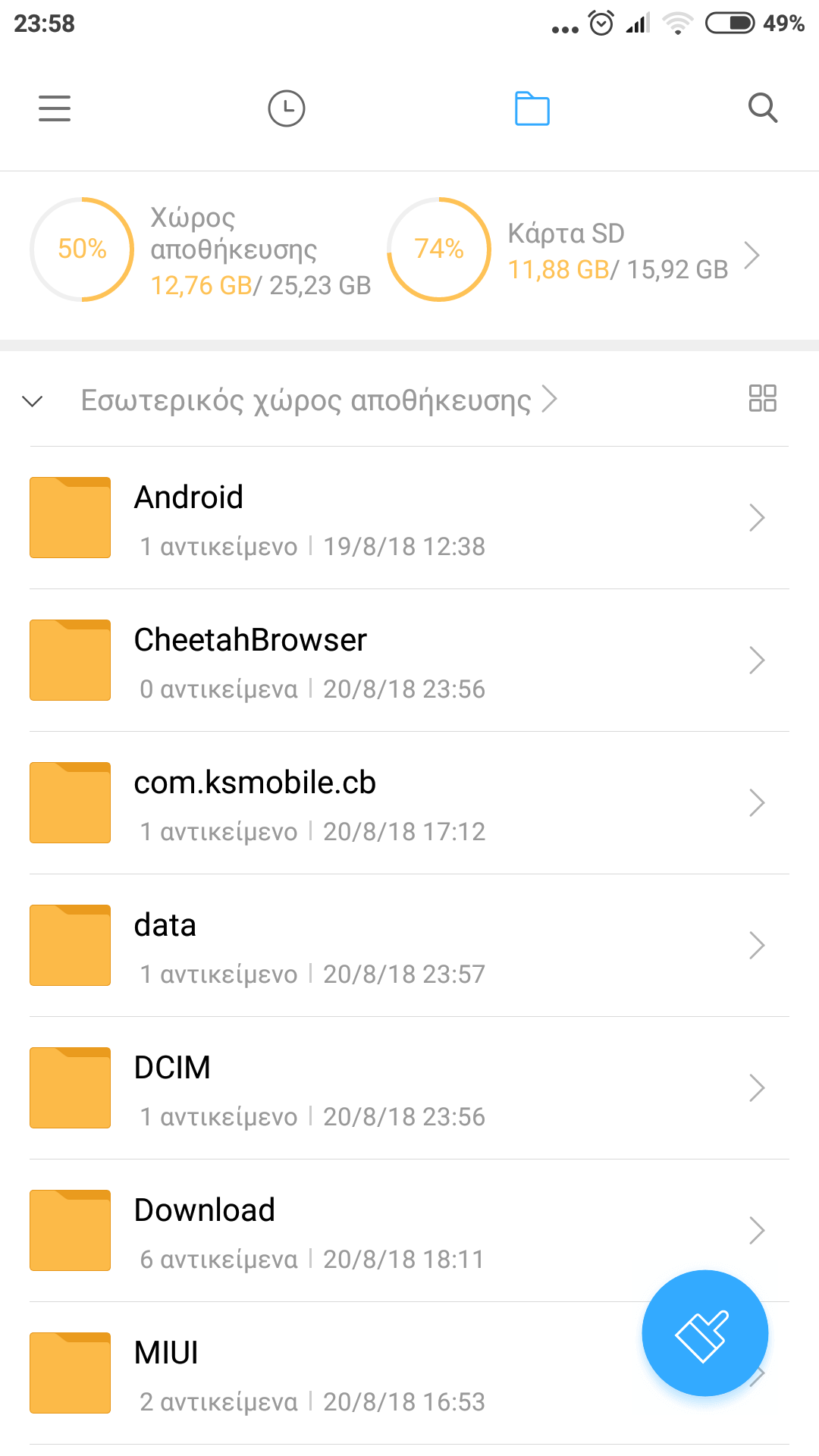
Task: Open the search icon
Action: click(762, 108)
